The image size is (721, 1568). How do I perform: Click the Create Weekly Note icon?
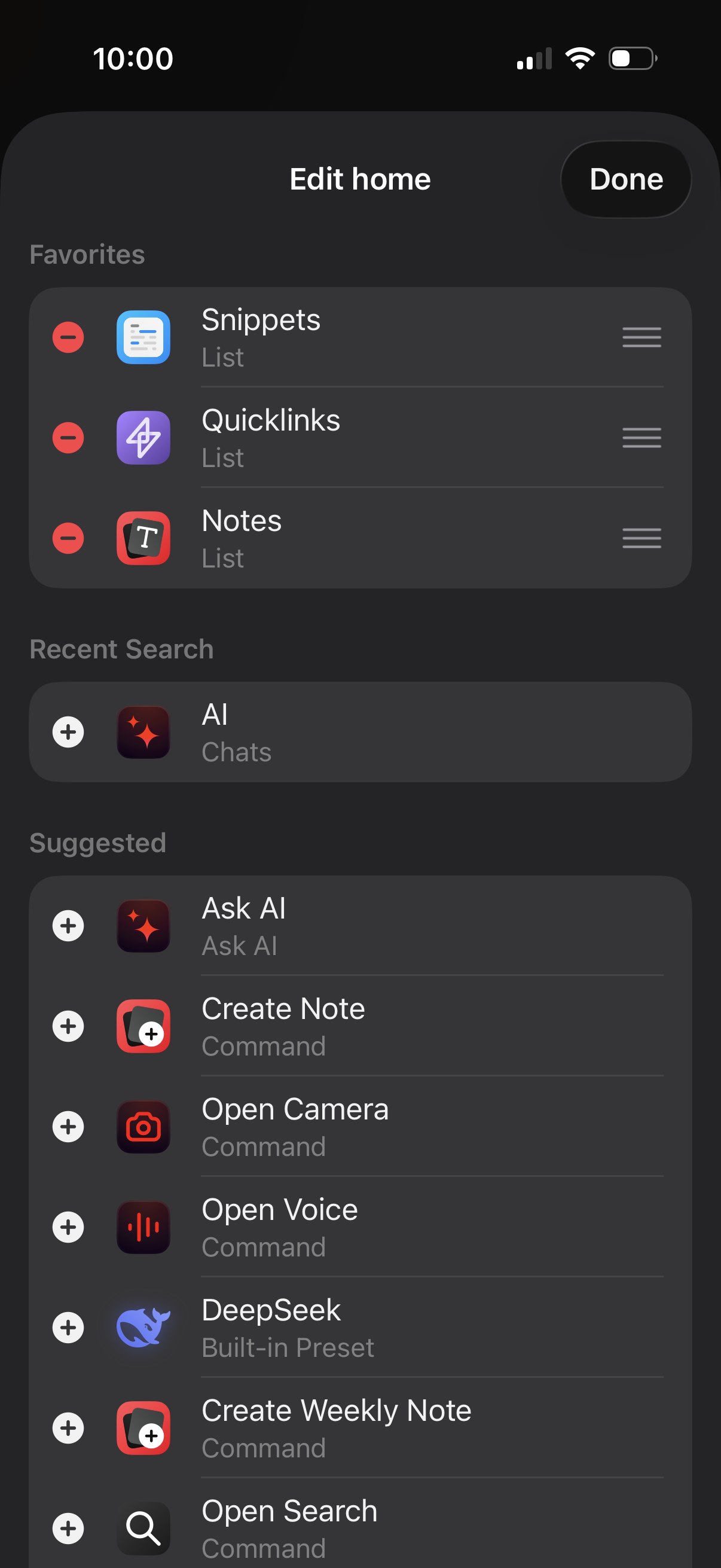(x=143, y=1429)
